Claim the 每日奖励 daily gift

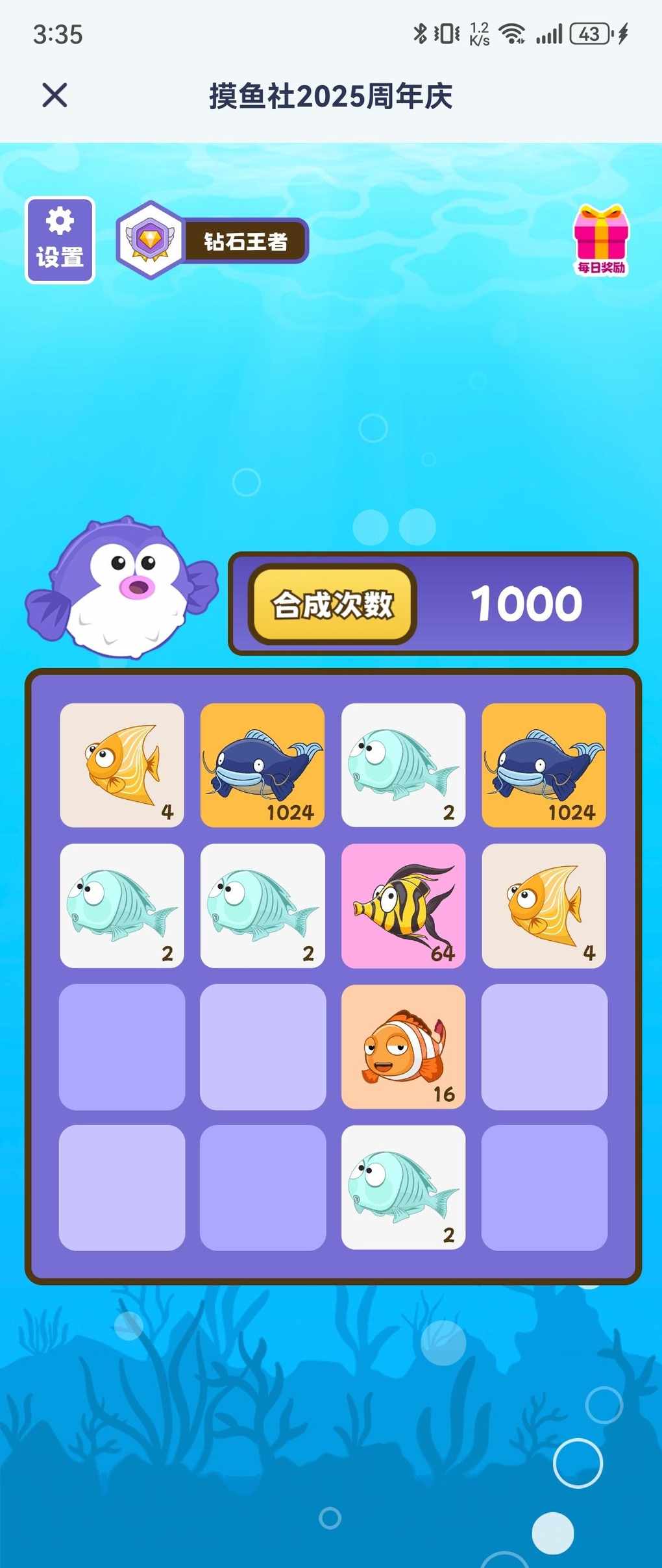coord(601,240)
